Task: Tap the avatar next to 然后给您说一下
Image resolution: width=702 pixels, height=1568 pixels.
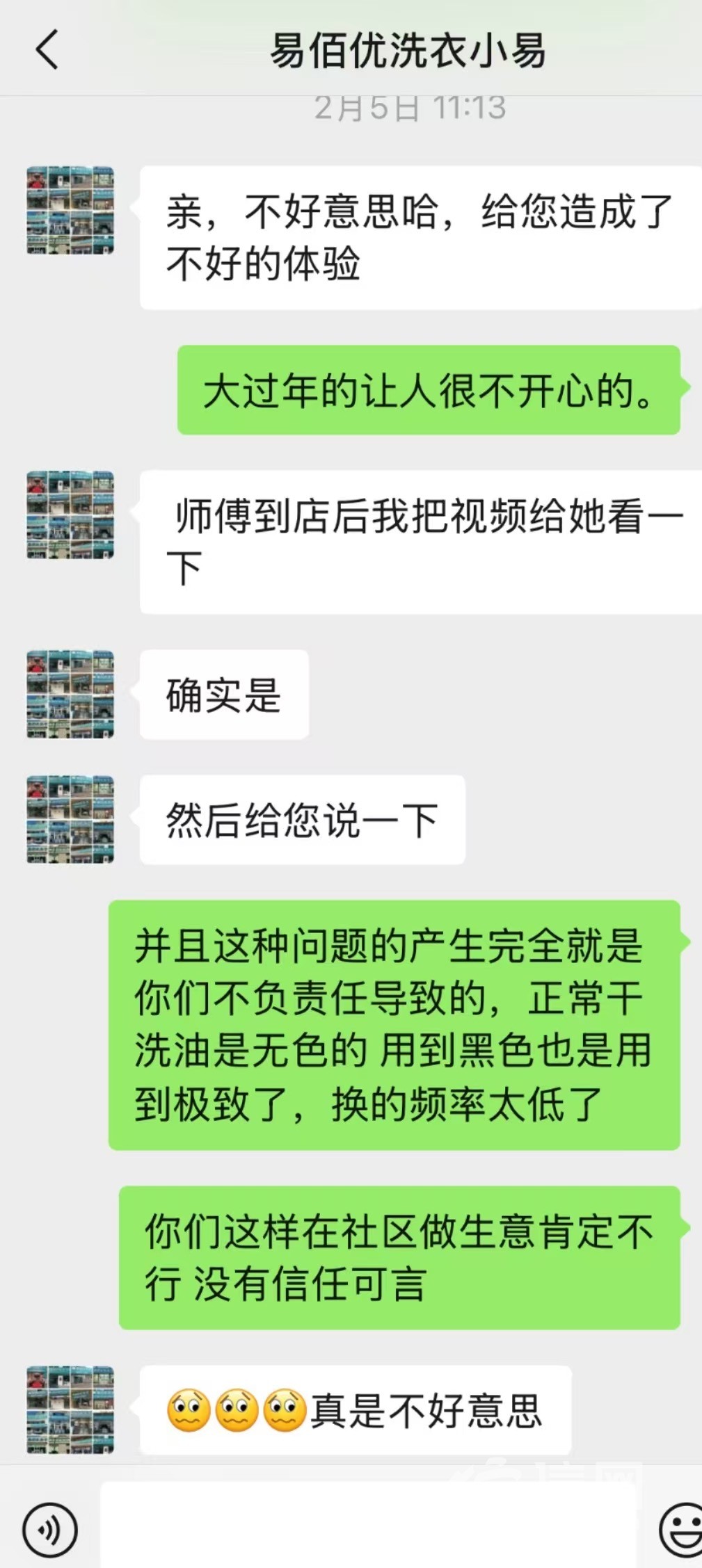Action: click(x=70, y=819)
